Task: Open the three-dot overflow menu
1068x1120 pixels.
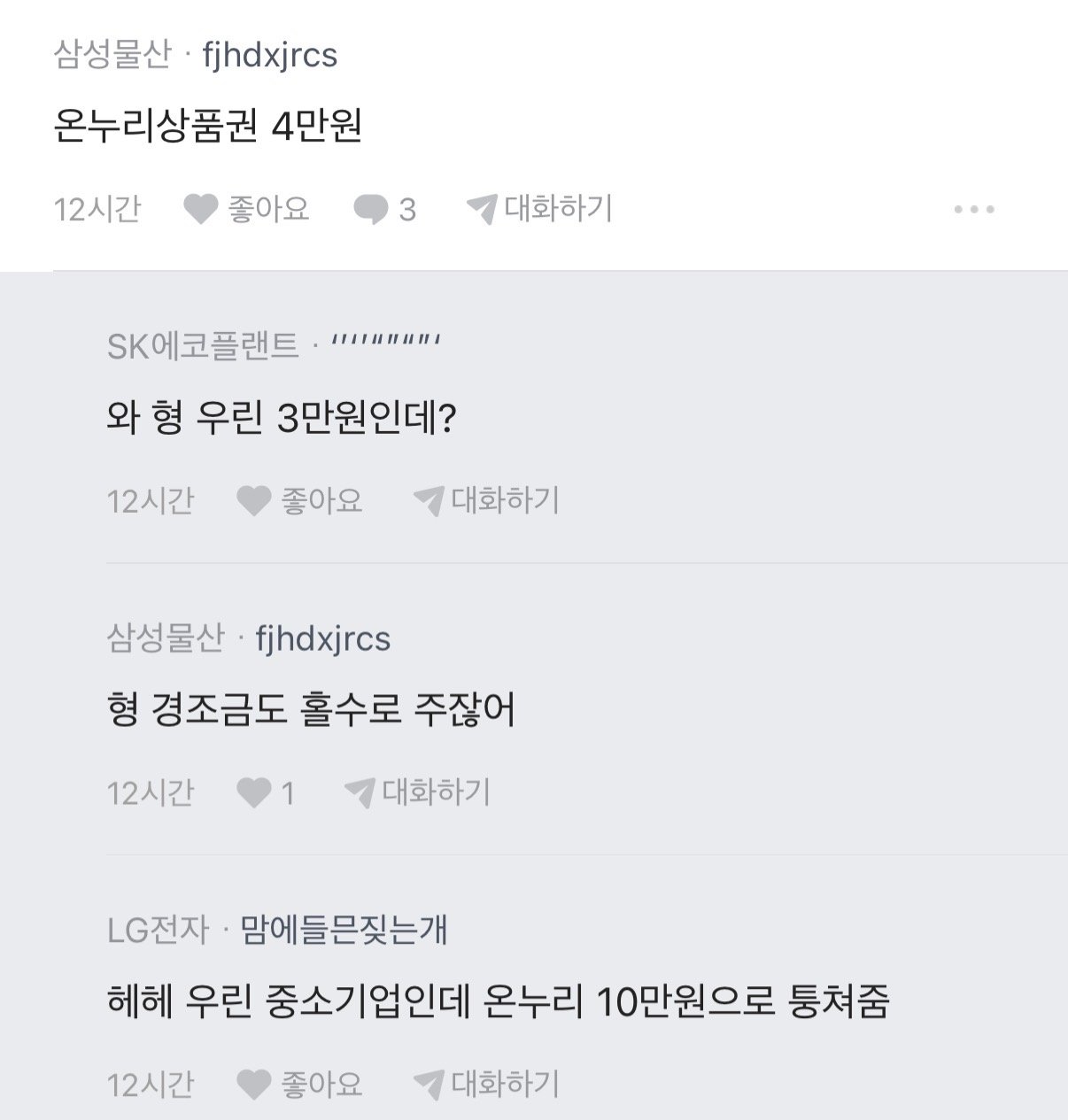Action: [974, 210]
